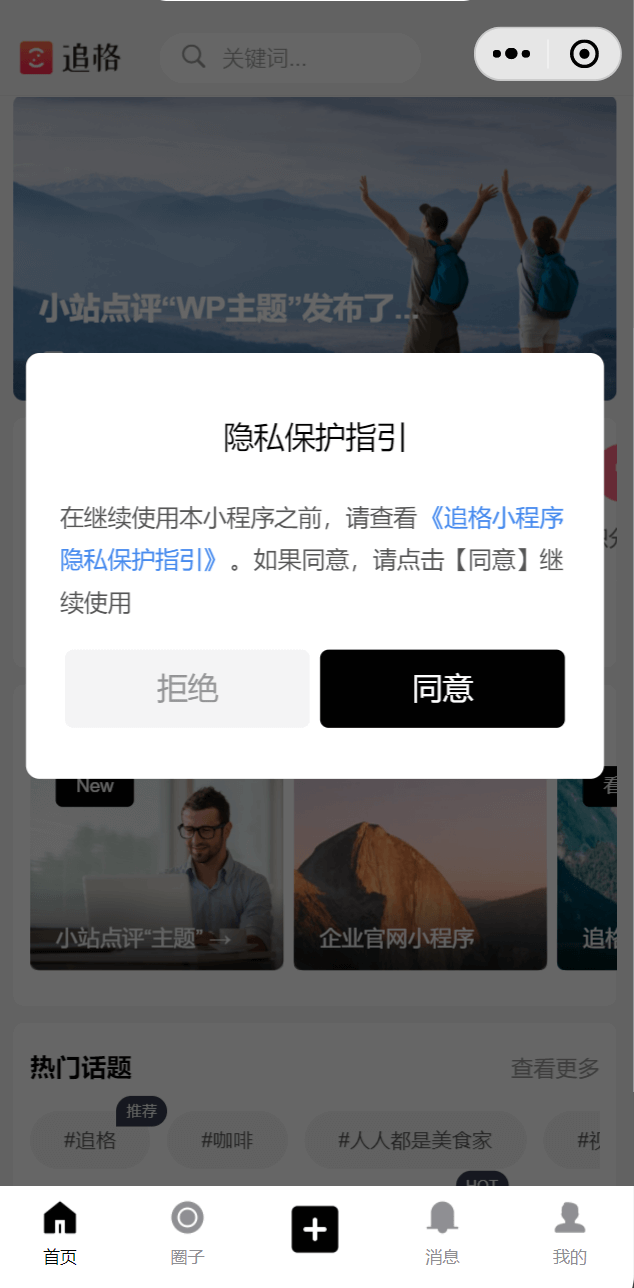Switch to the 消息 tab
The width and height of the screenshot is (634, 1288).
[x=442, y=1234]
